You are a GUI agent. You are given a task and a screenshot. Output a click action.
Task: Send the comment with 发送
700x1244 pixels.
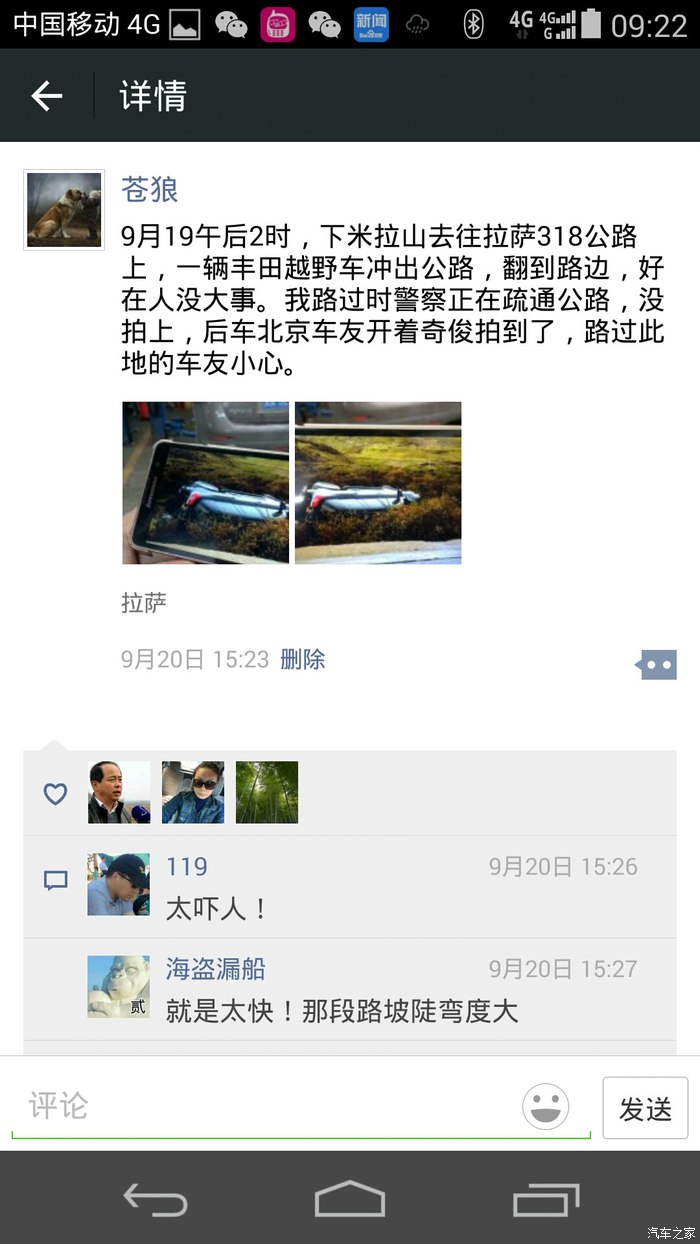coord(645,1108)
